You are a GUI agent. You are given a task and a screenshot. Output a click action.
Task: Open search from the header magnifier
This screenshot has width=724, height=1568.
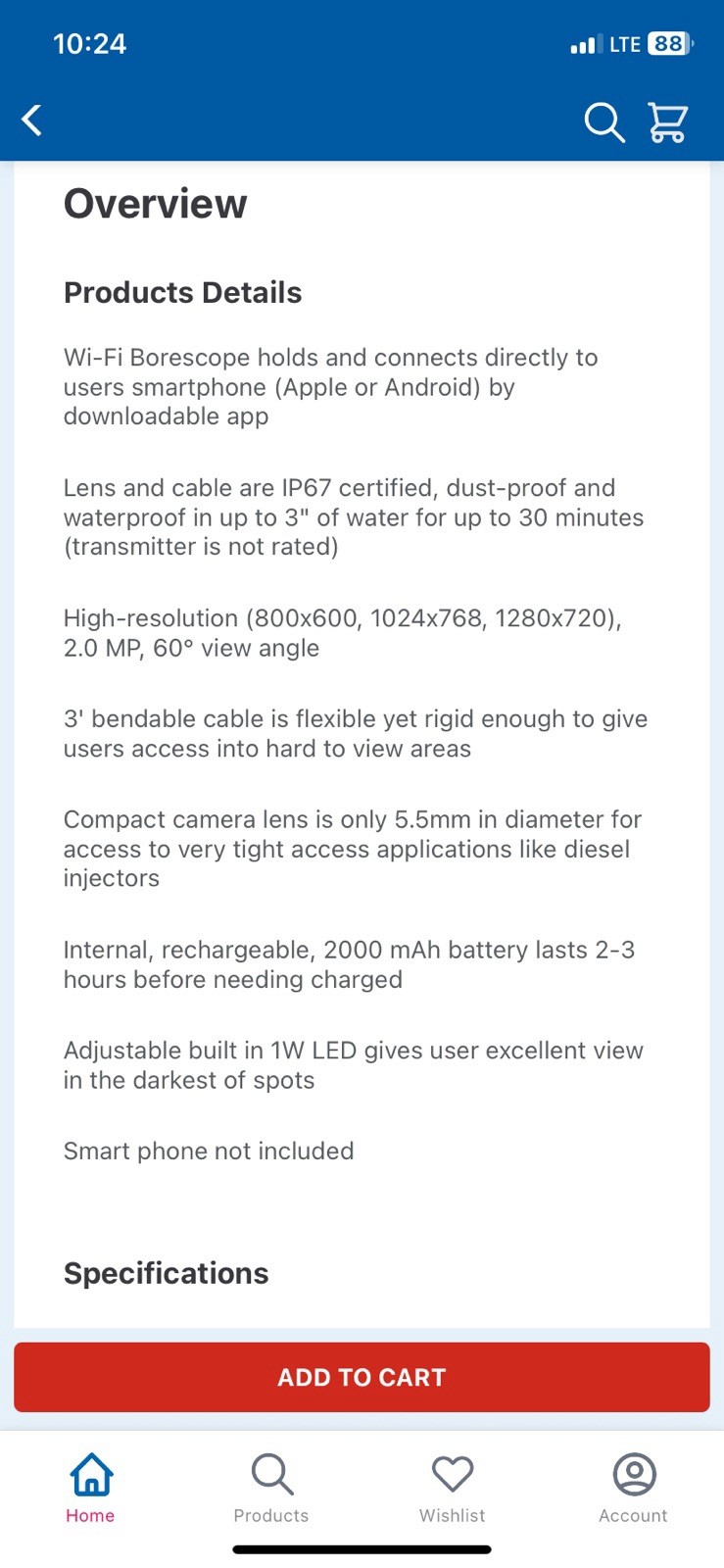604,122
